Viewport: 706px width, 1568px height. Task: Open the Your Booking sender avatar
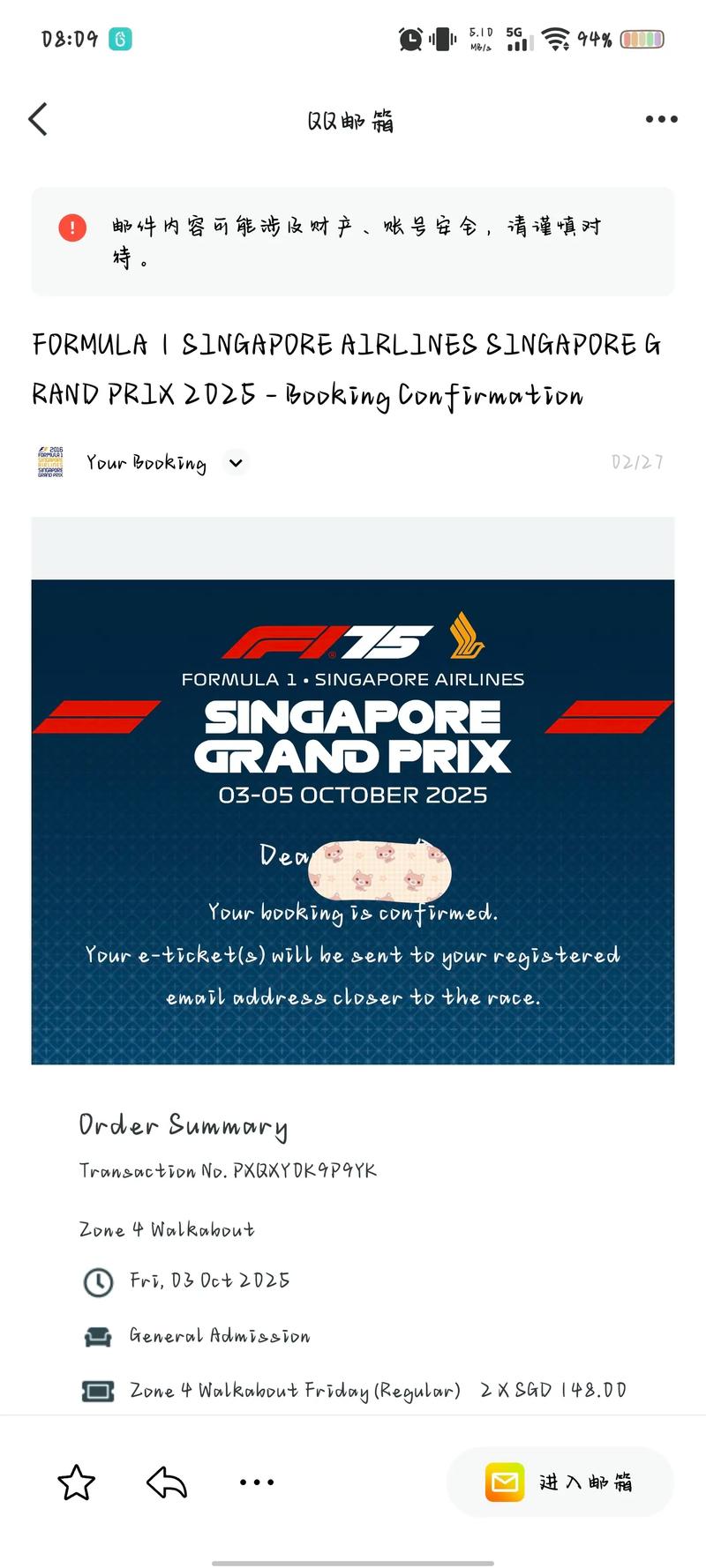pyautogui.click(x=50, y=462)
